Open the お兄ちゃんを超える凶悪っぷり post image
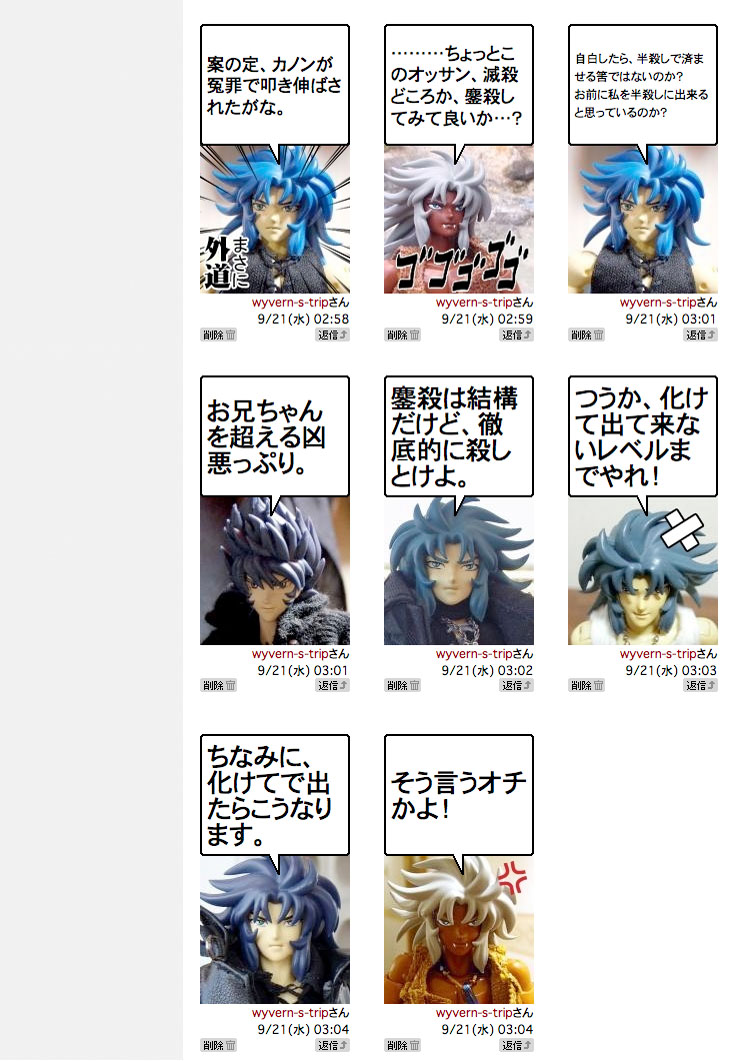 pyautogui.click(x=275, y=570)
